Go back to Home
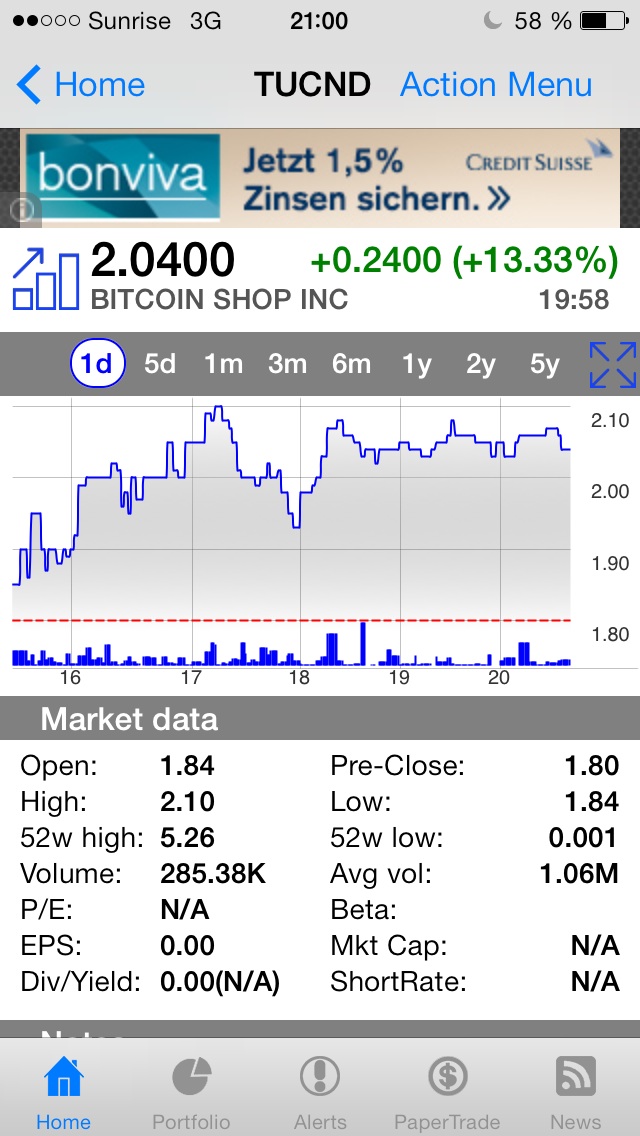 (82, 85)
